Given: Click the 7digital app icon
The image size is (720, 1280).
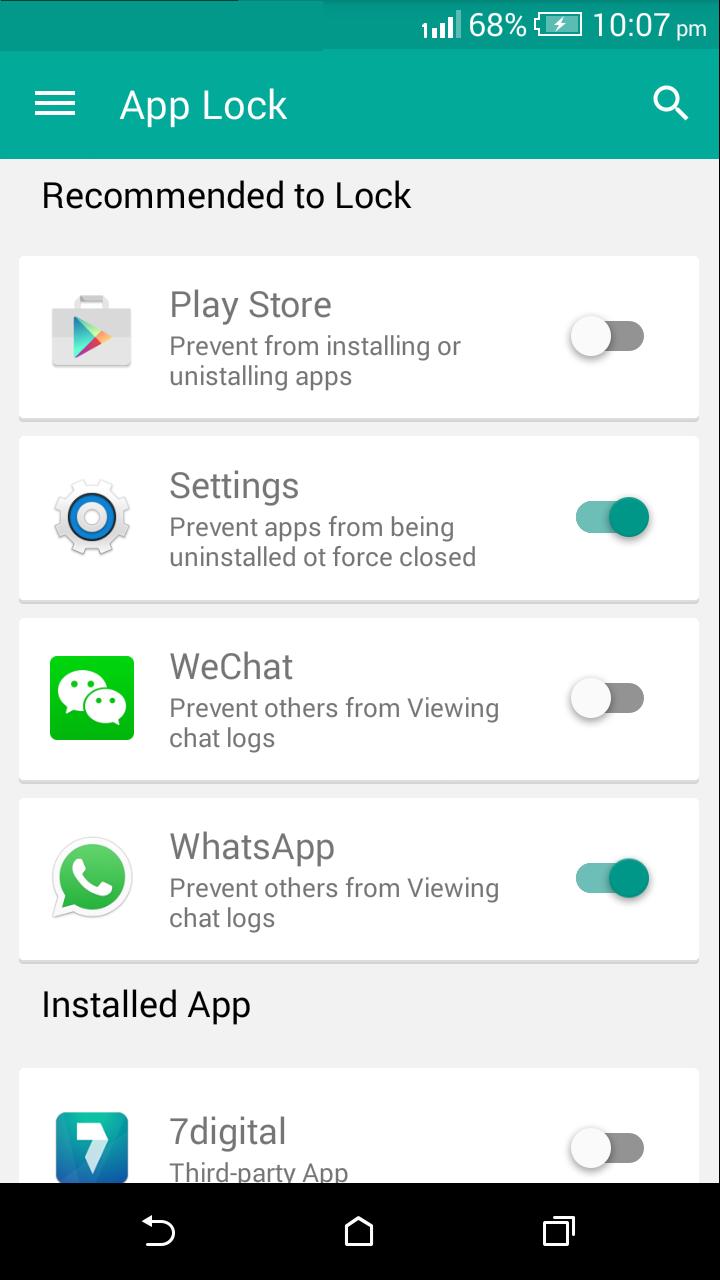Looking at the screenshot, I should 91,1147.
